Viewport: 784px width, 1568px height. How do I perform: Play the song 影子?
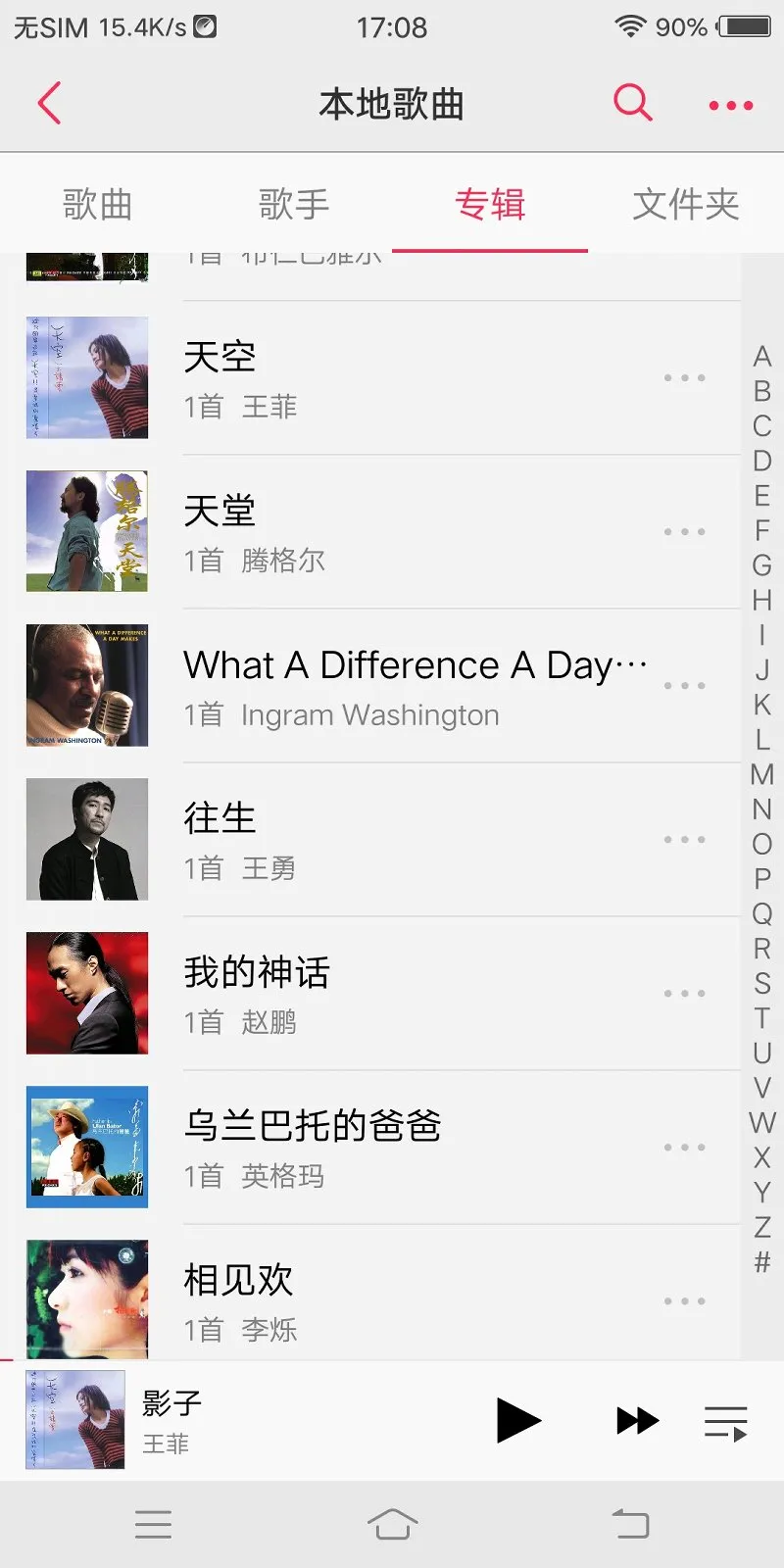[x=518, y=1421]
